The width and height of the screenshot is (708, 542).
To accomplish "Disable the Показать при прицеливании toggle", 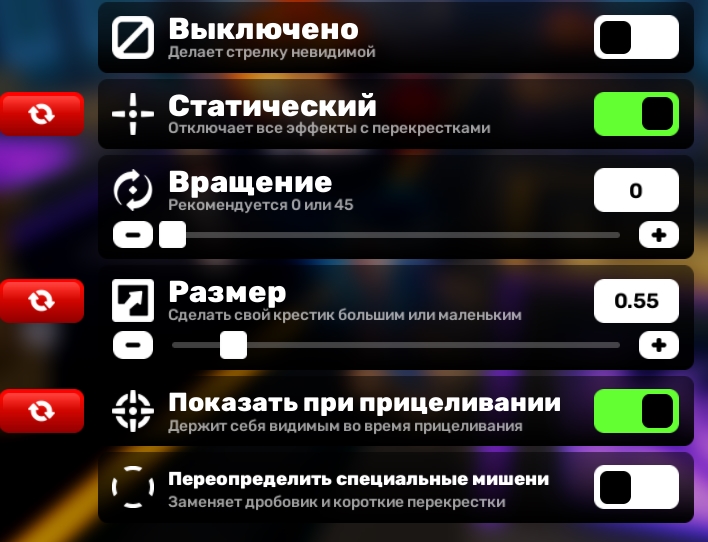I will tap(636, 410).
